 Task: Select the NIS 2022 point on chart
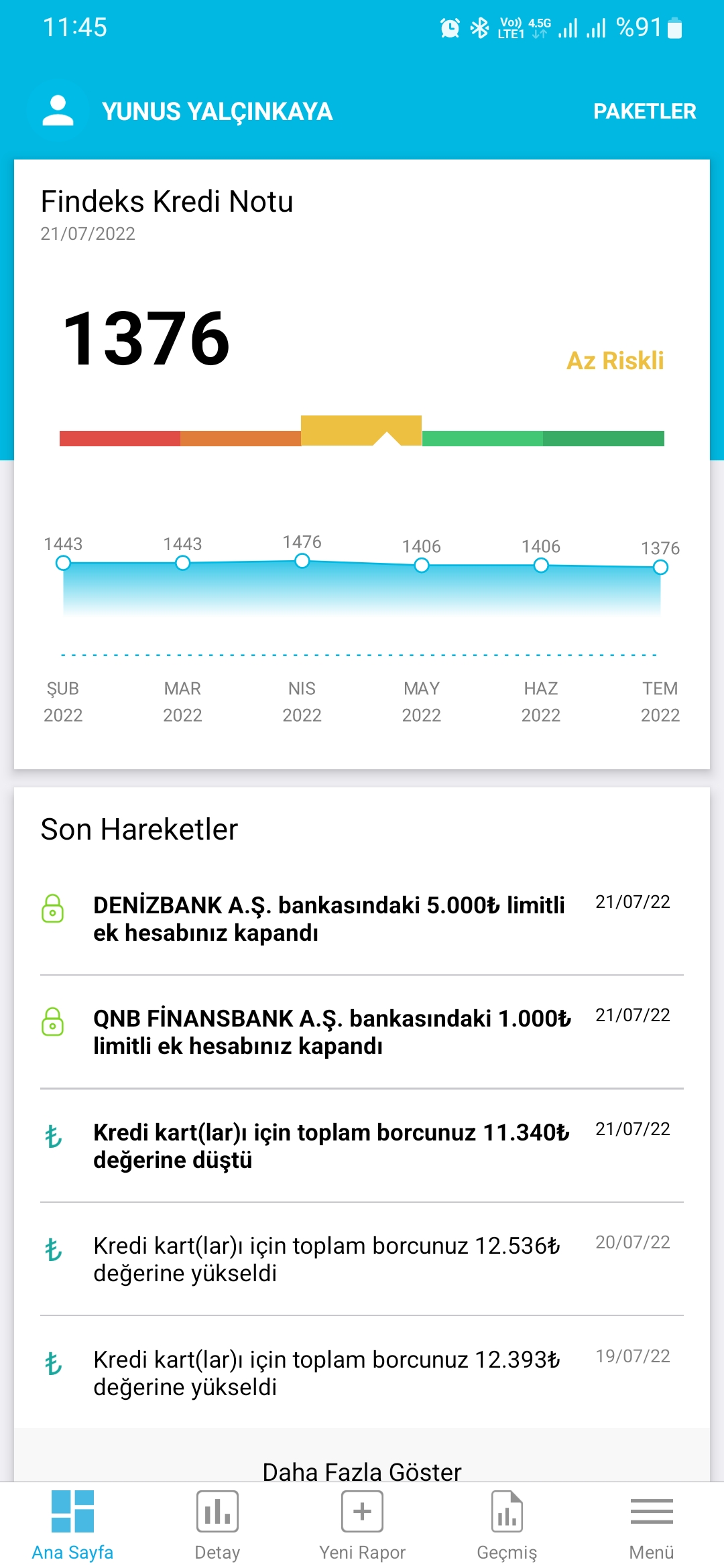click(302, 561)
